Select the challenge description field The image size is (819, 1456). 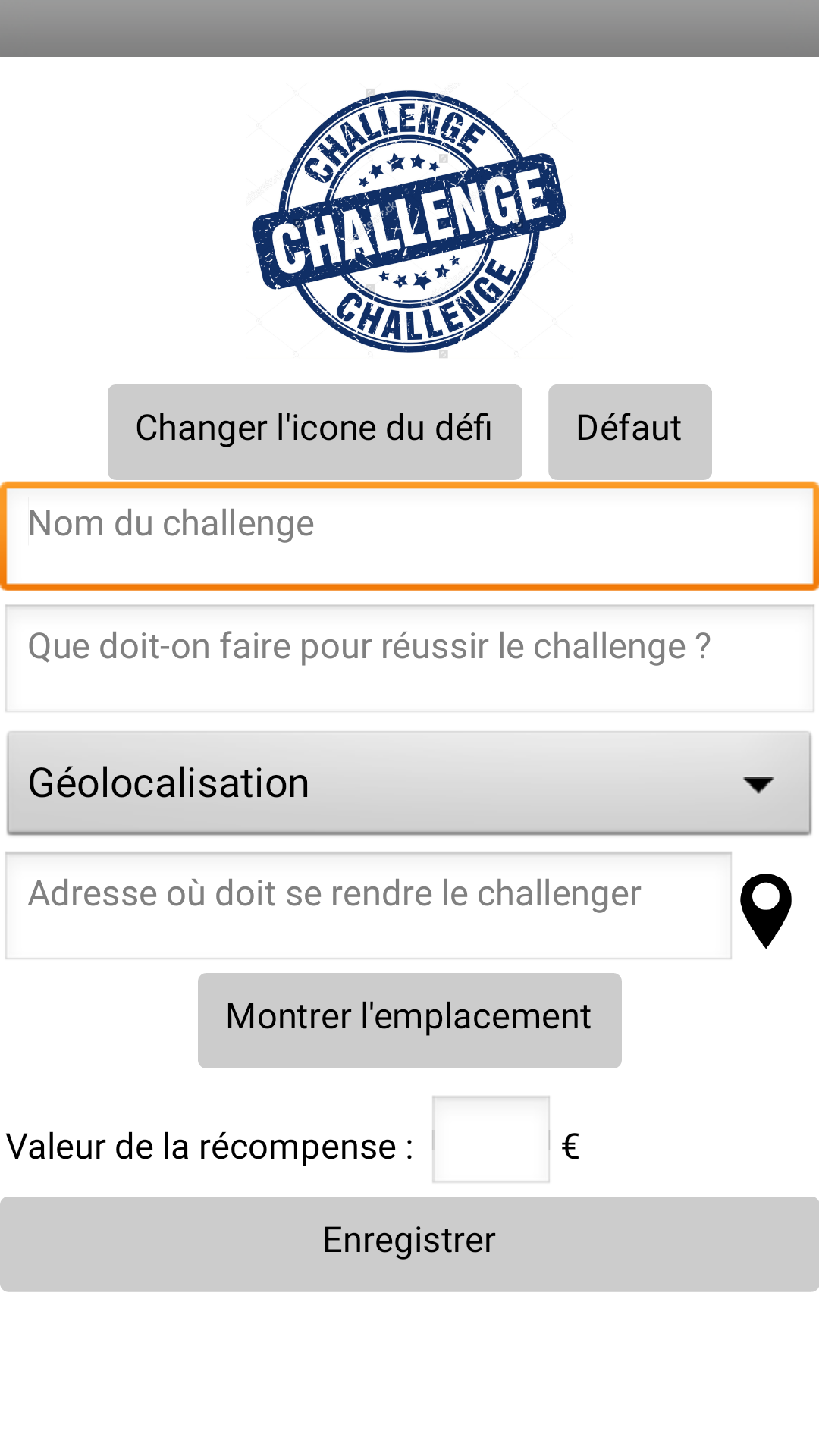[409, 658]
